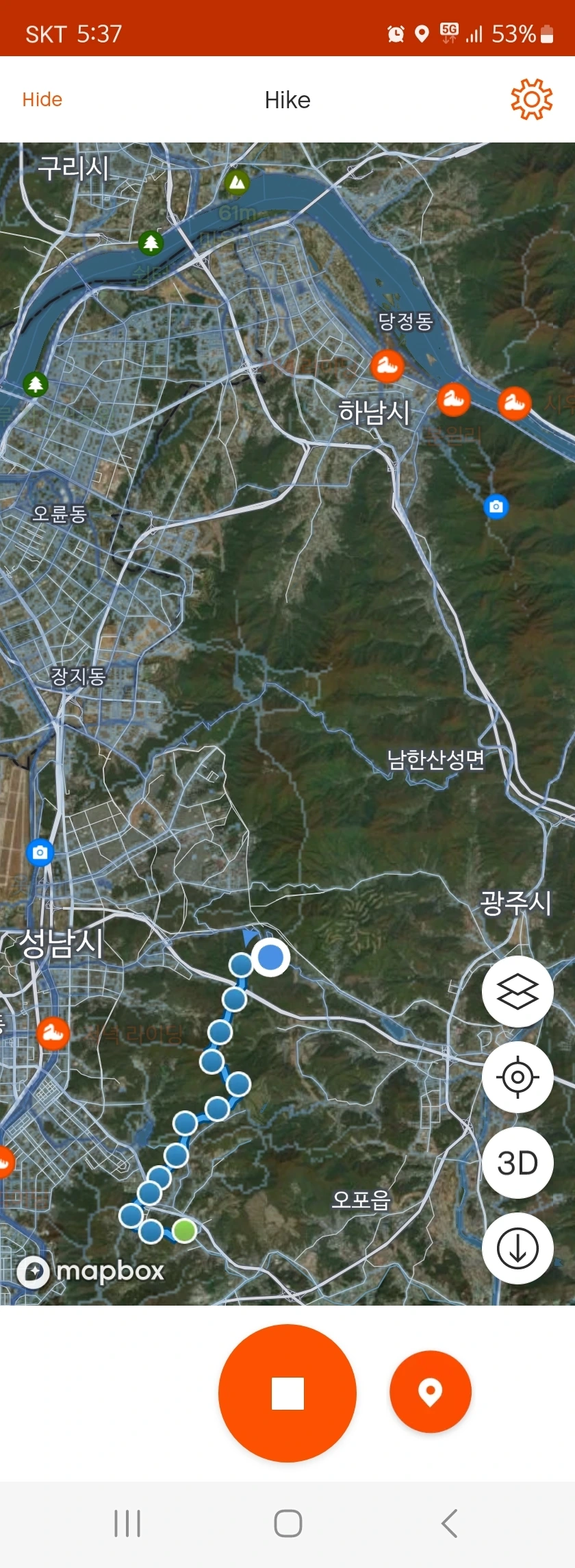Drop a location pin waypoint
This screenshot has height=1568, width=575.
click(x=430, y=1391)
